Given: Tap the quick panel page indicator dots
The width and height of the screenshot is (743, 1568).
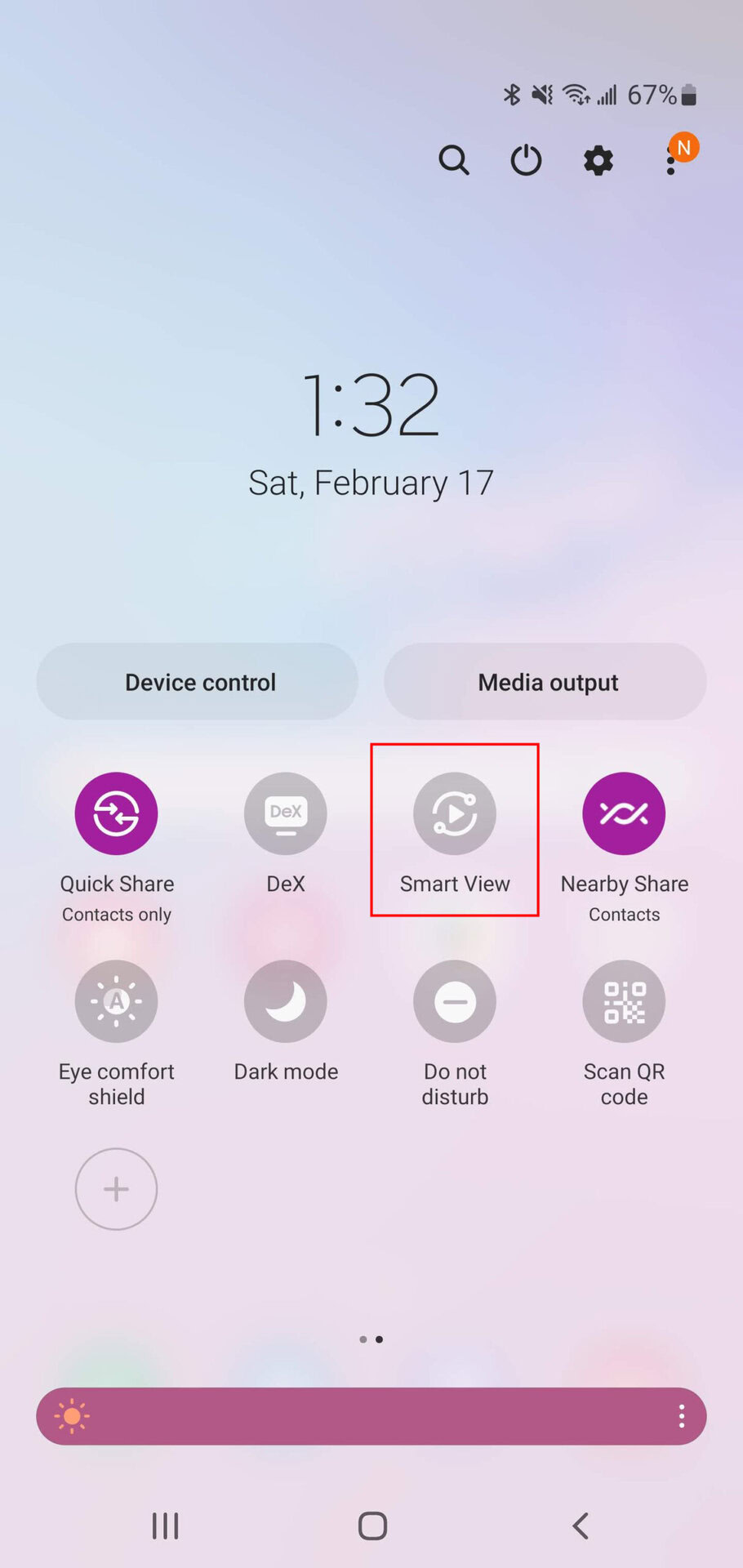Looking at the screenshot, I should point(371,1339).
